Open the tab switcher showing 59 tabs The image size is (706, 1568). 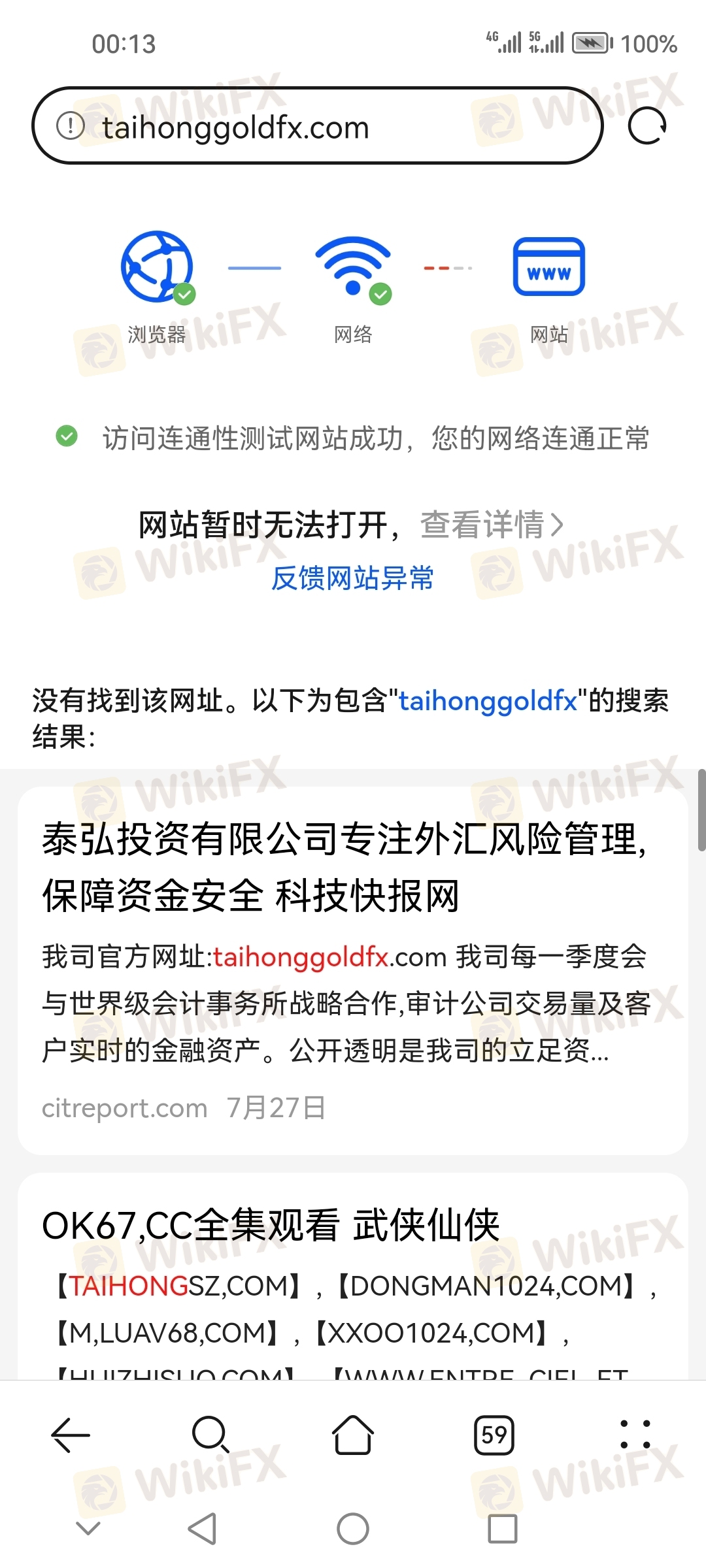[494, 1435]
